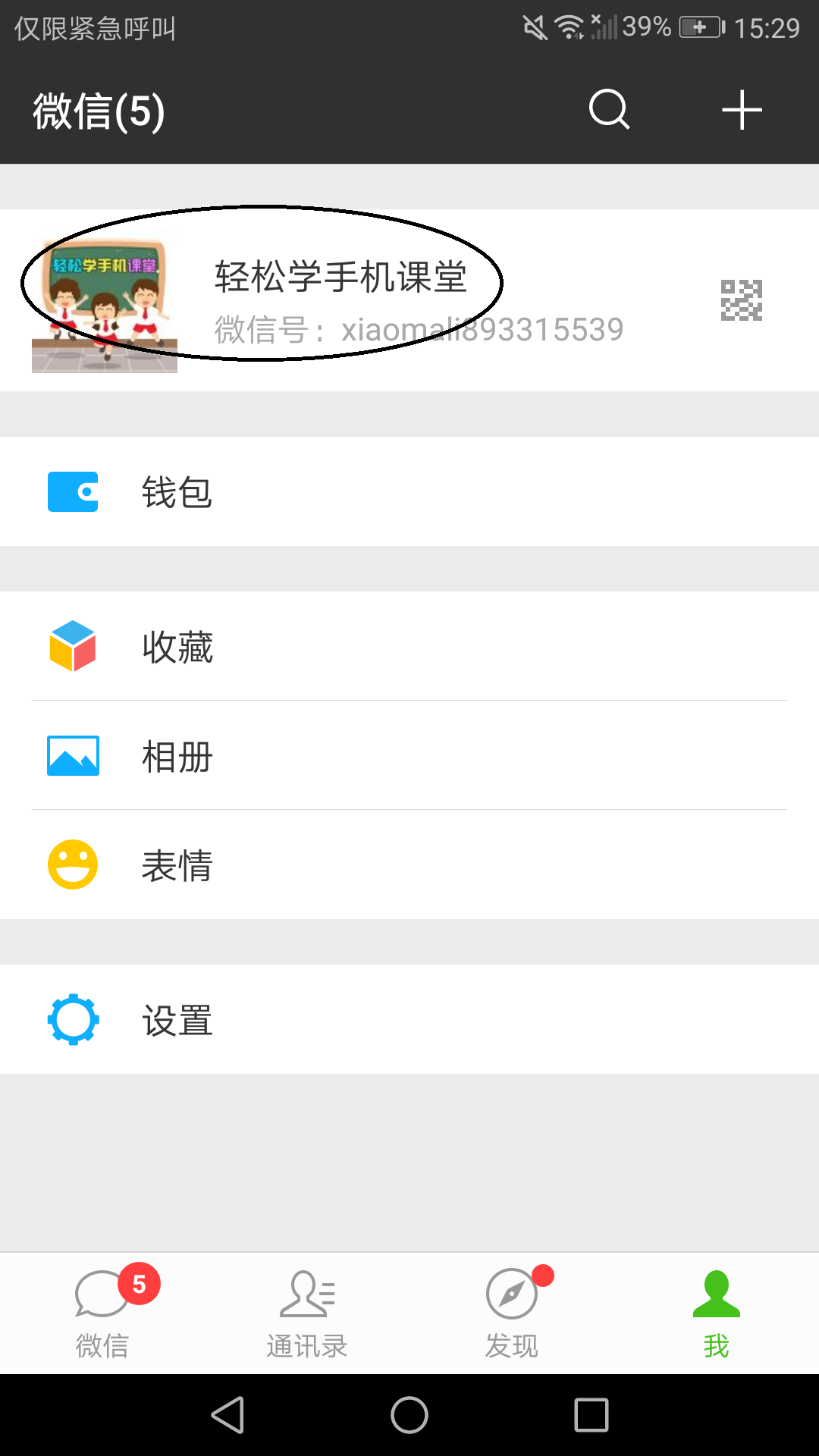819x1456 pixels.
Task: Open the 表情 sticker emoji icon
Action: (x=74, y=864)
